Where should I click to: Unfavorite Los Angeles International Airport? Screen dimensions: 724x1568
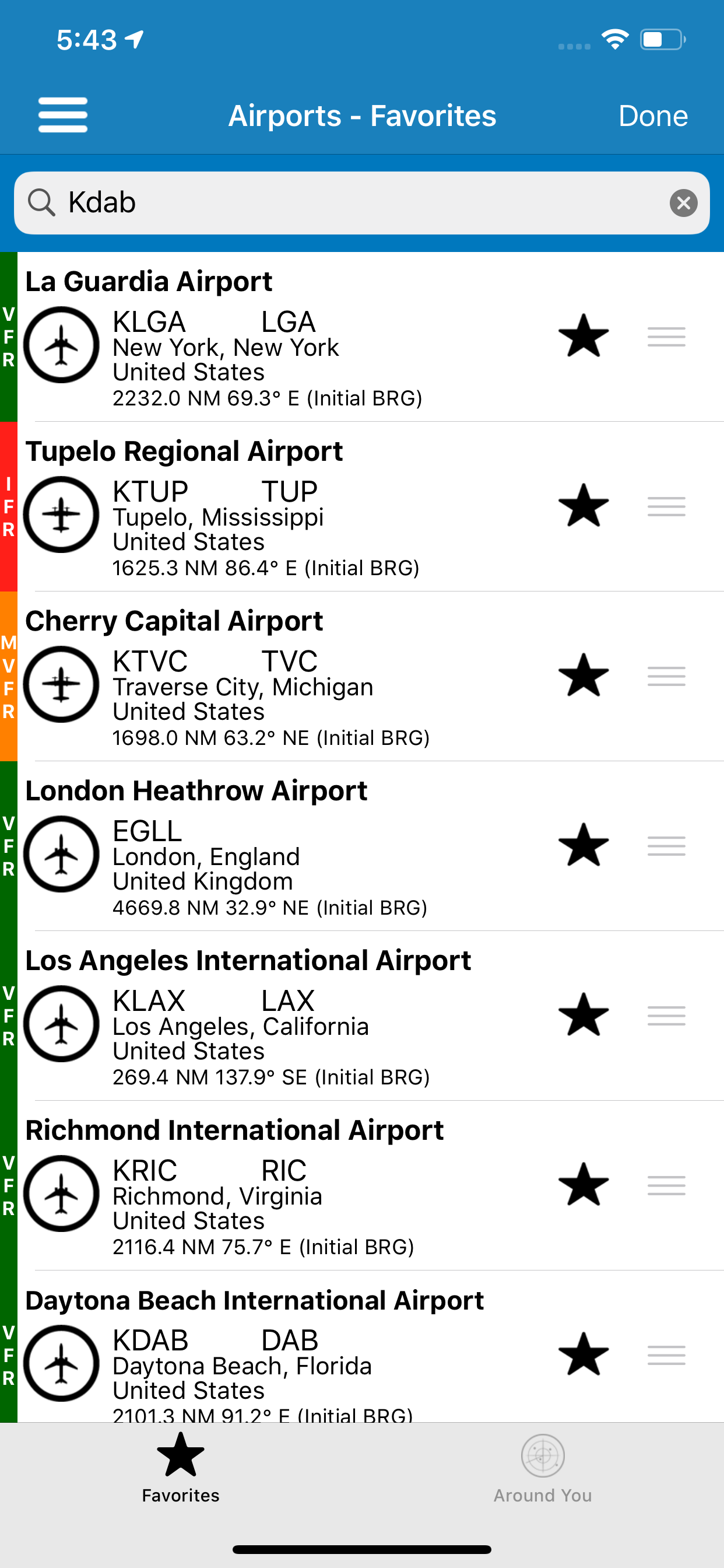click(x=583, y=1016)
